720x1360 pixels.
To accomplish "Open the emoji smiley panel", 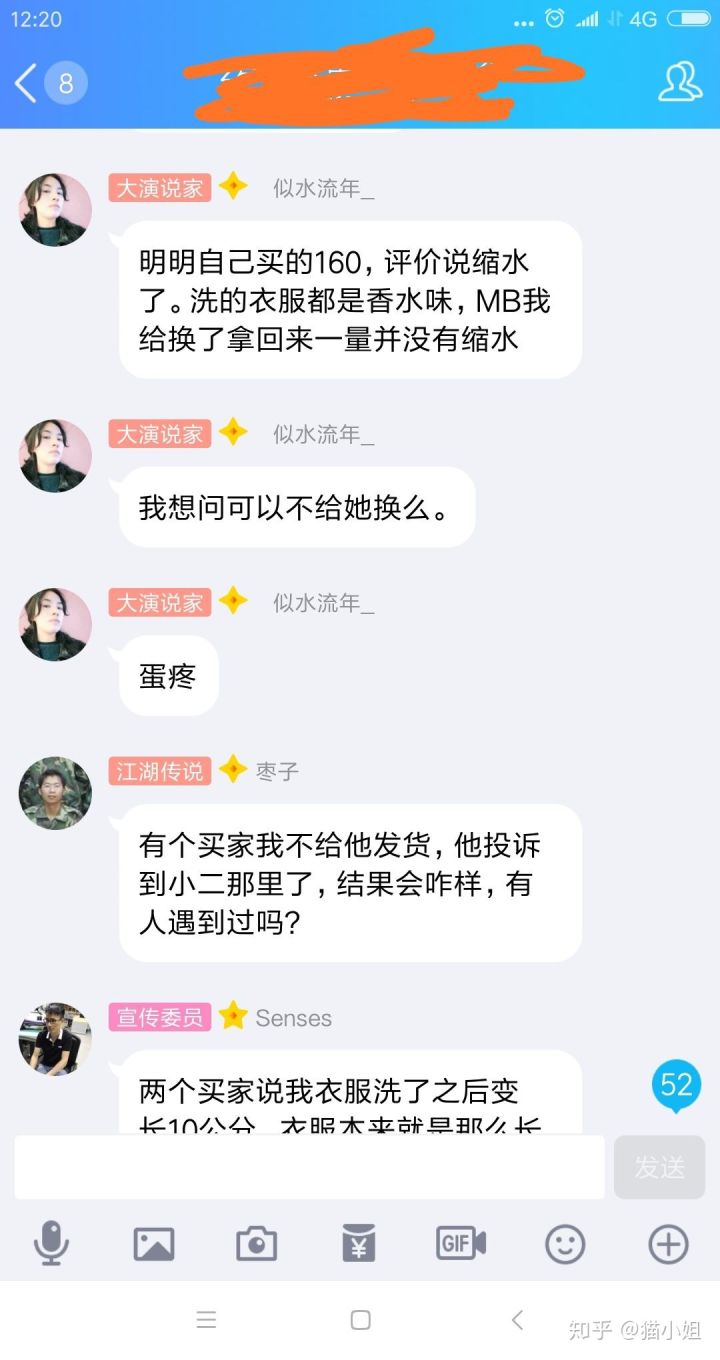I will point(565,1244).
